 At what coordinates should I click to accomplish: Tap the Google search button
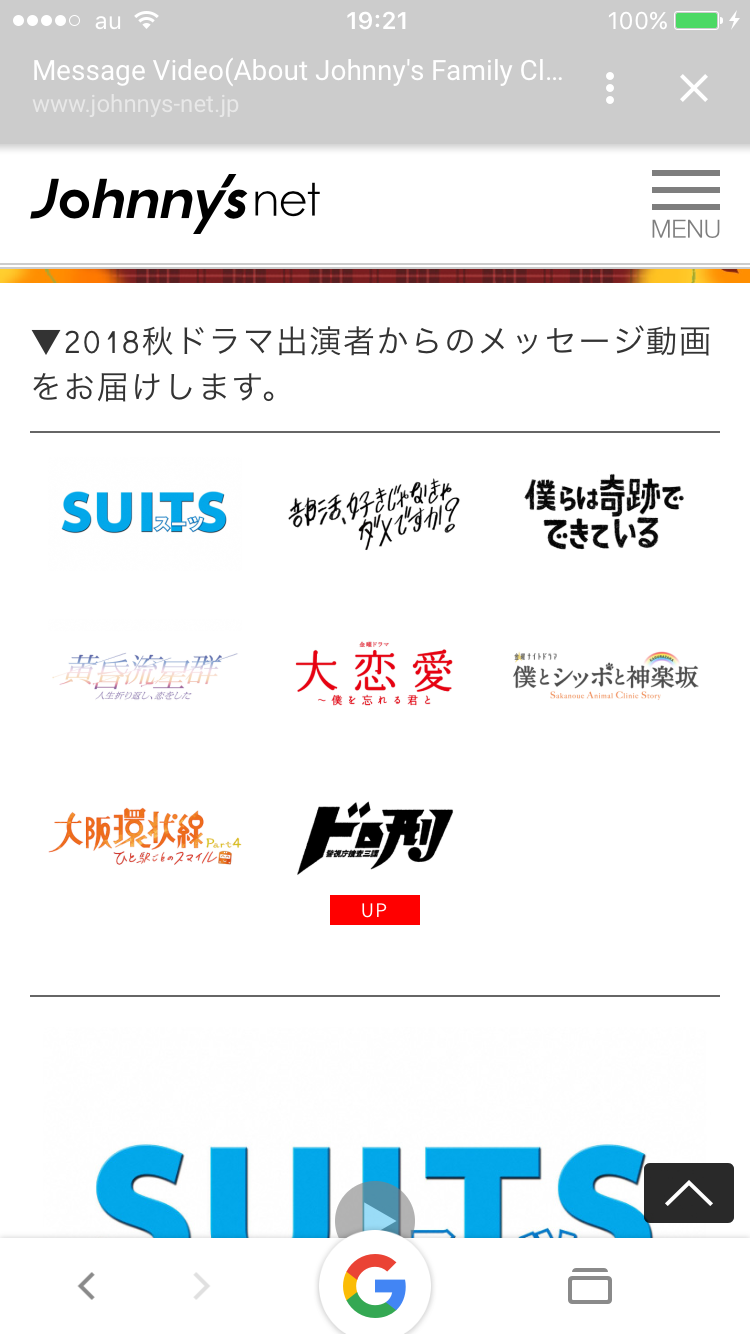point(375,1286)
